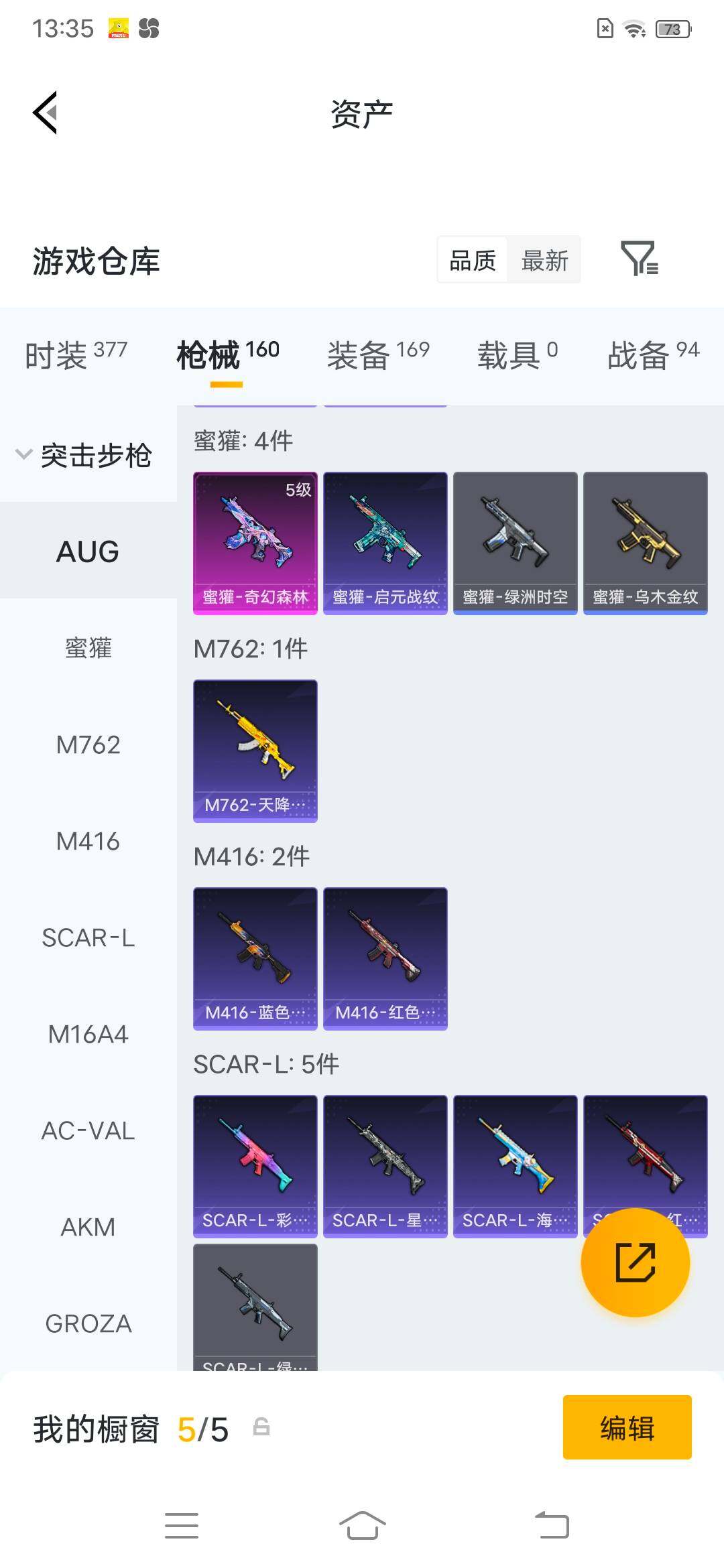This screenshot has height=1568, width=724.
Task: Open the M416-红色 skin card
Action: (x=385, y=958)
